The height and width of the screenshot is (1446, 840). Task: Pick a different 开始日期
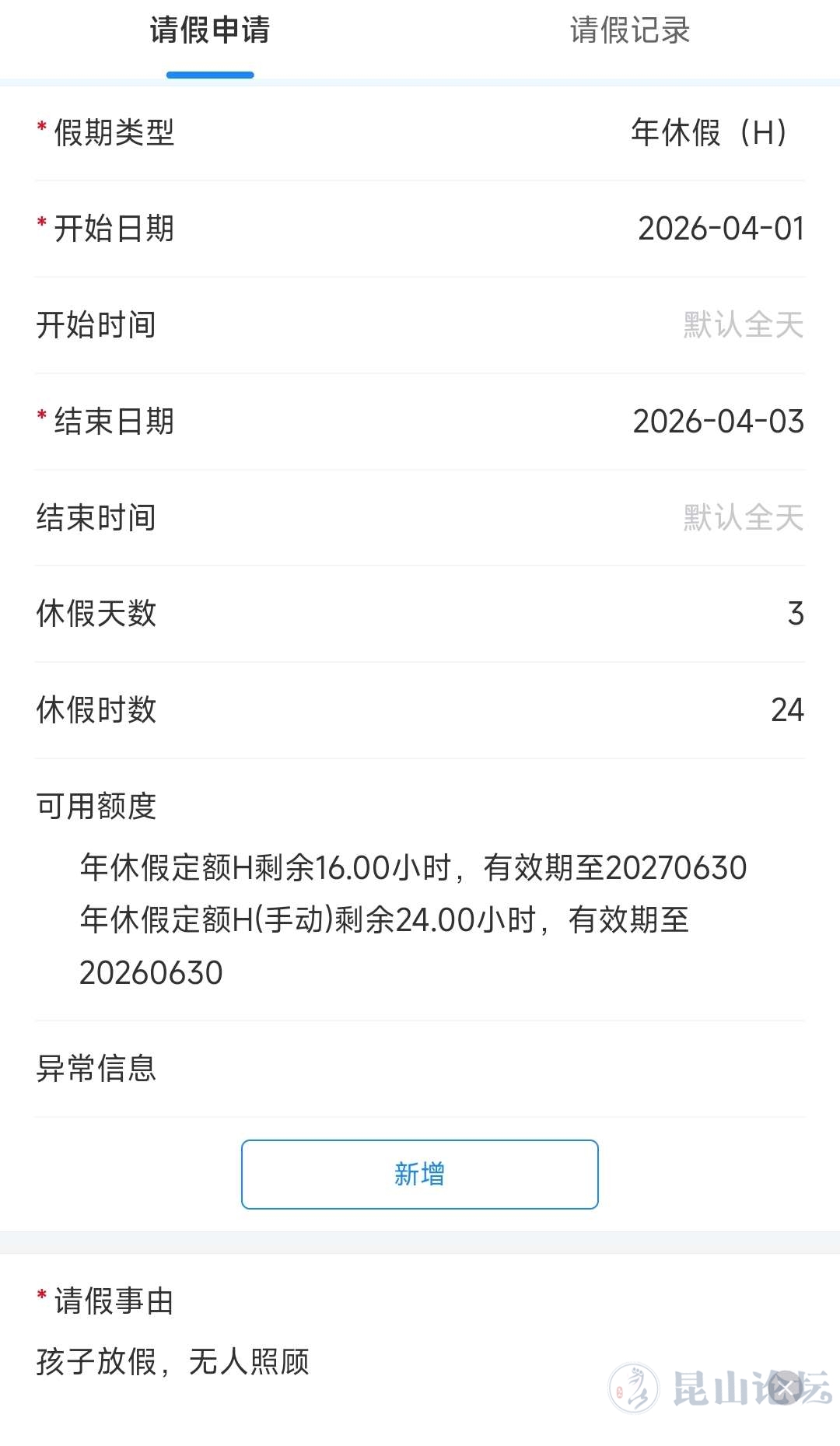(720, 229)
